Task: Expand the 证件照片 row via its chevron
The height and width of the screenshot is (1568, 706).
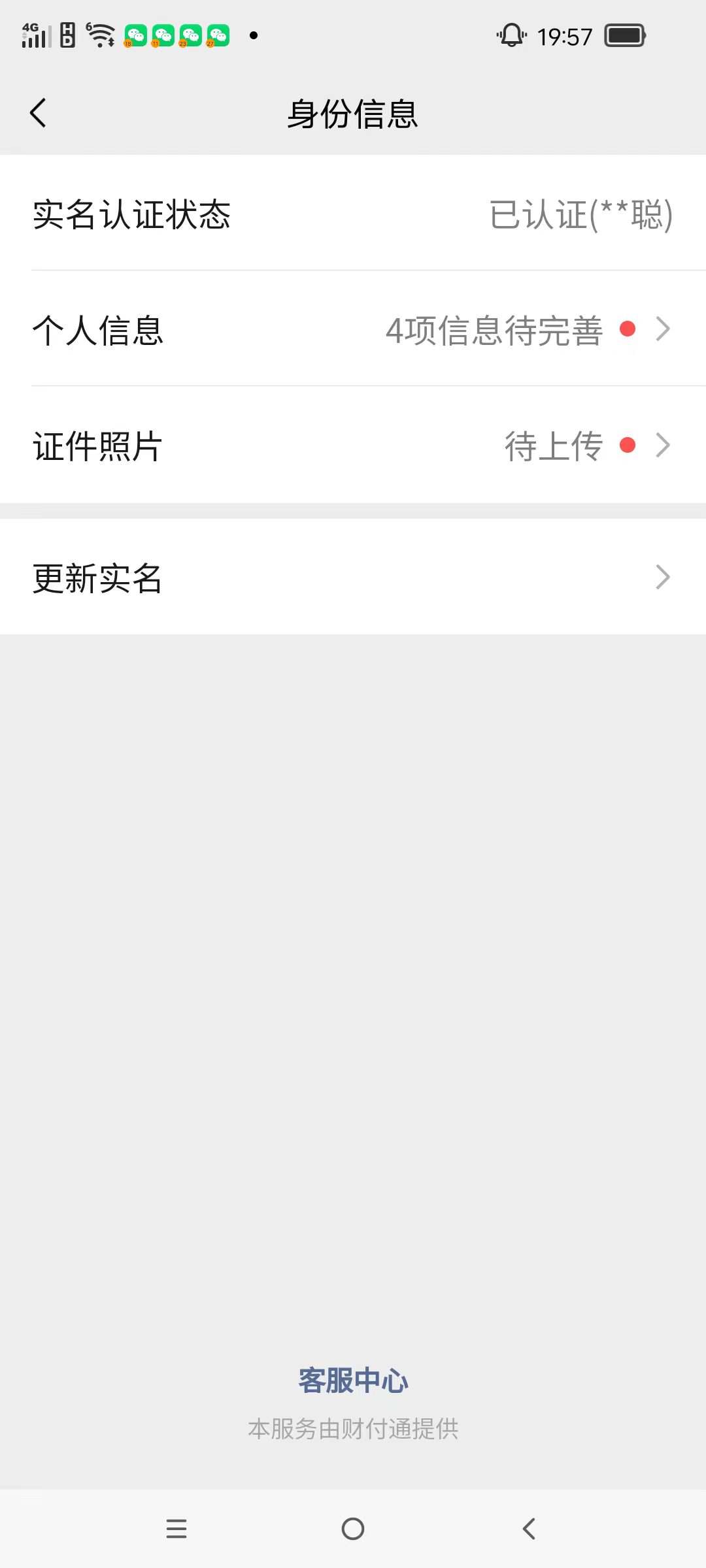Action: tap(664, 446)
